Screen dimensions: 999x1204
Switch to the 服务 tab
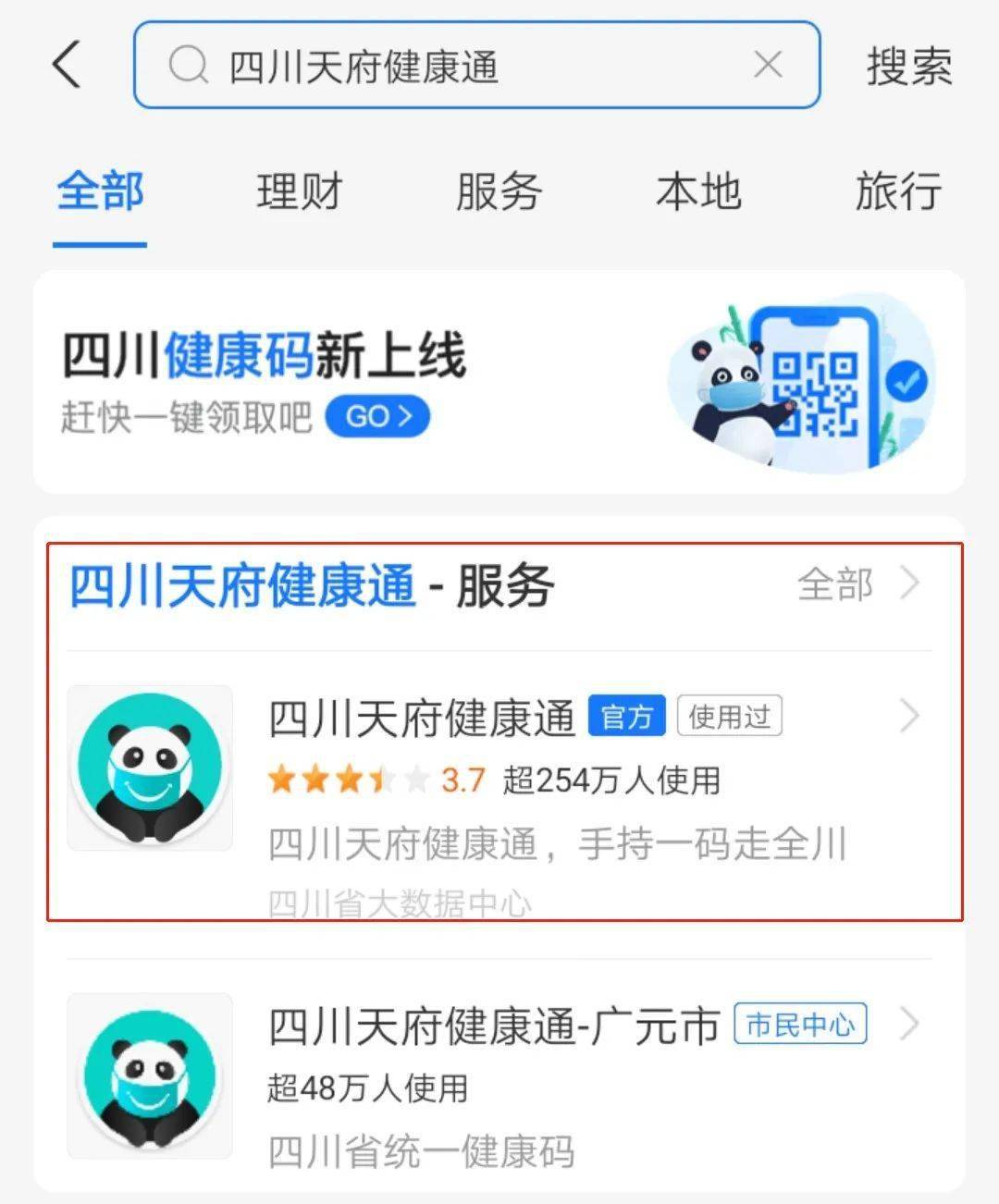coord(499,192)
